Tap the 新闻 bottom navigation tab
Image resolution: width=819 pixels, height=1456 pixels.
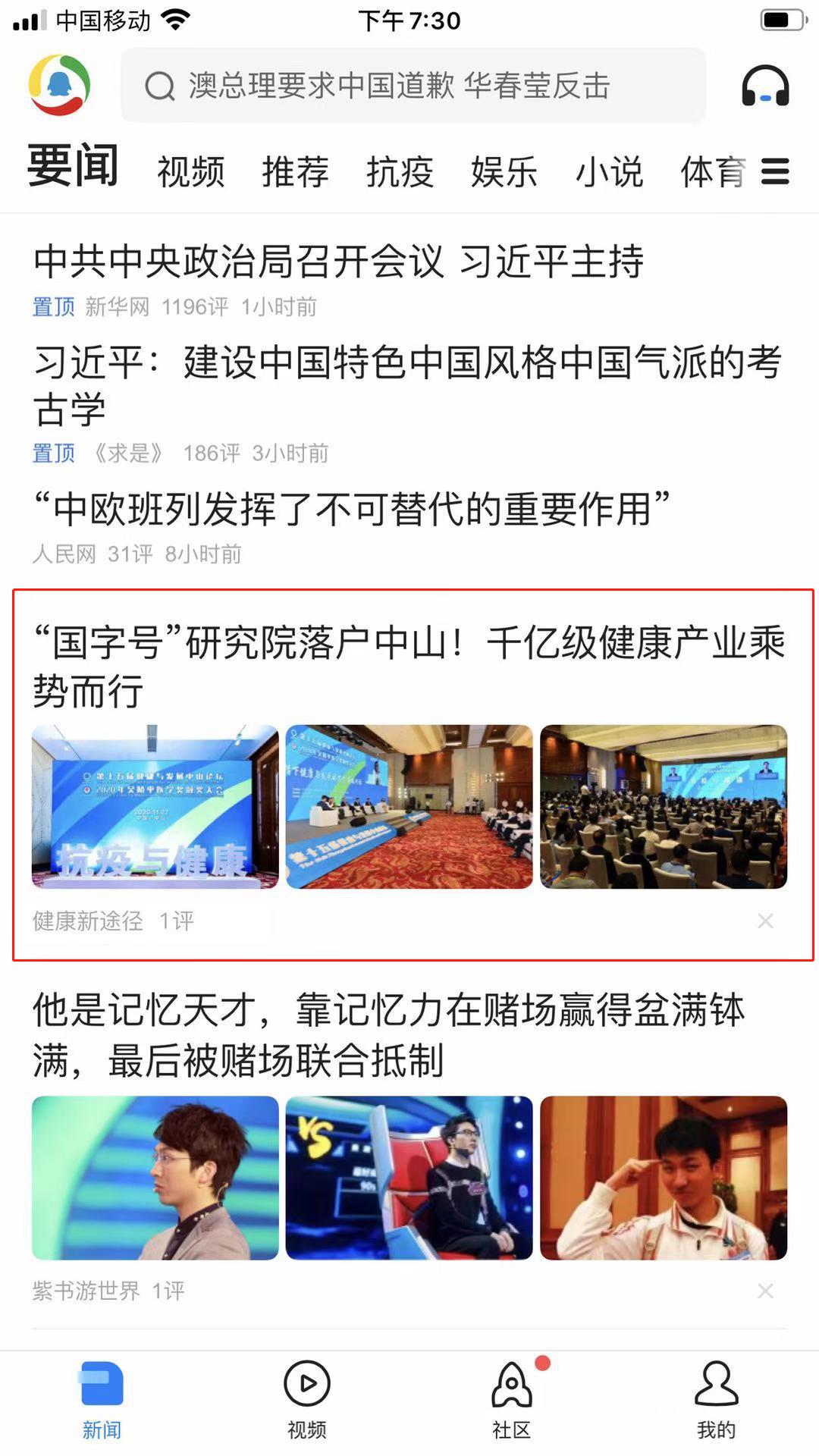point(102,1400)
